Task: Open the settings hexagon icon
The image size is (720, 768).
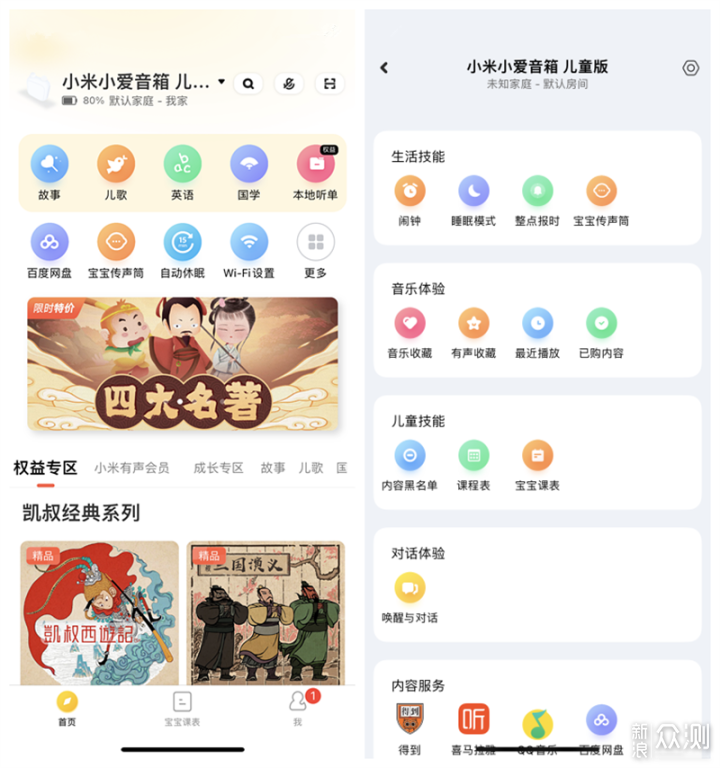Action: (690, 68)
